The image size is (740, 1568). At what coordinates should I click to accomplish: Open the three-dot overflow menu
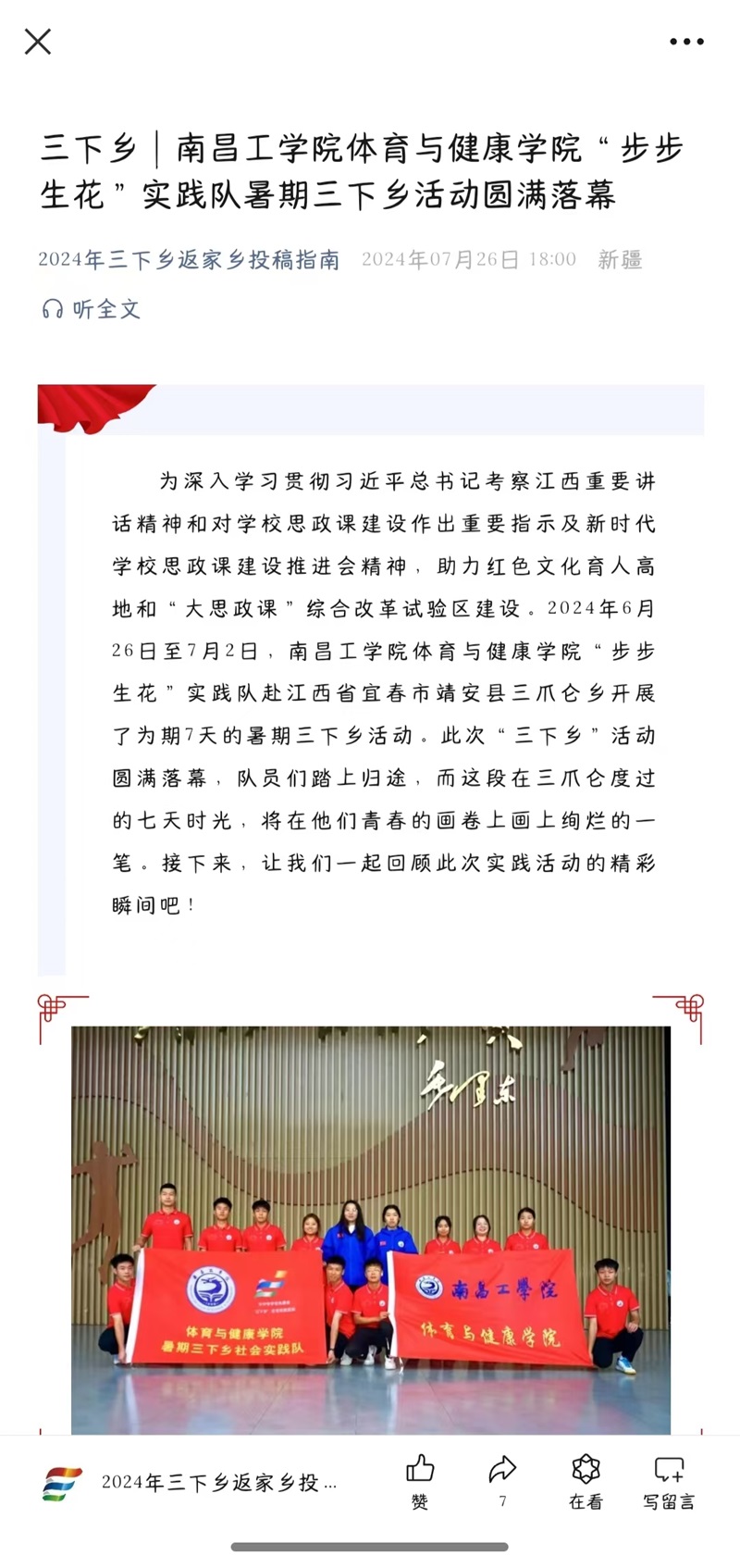(x=686, y=42)
